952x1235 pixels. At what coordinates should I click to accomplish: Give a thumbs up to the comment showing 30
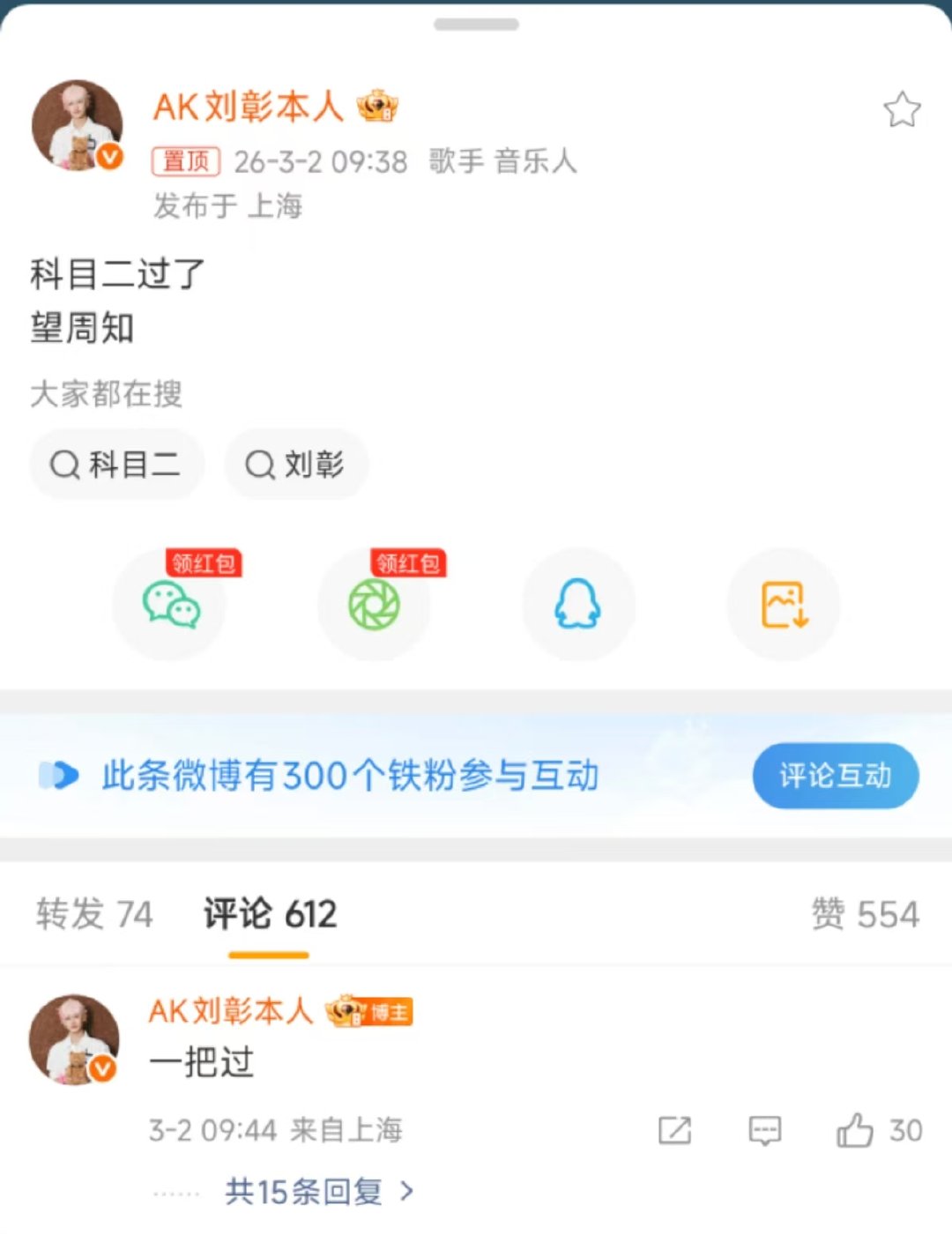855,1131
